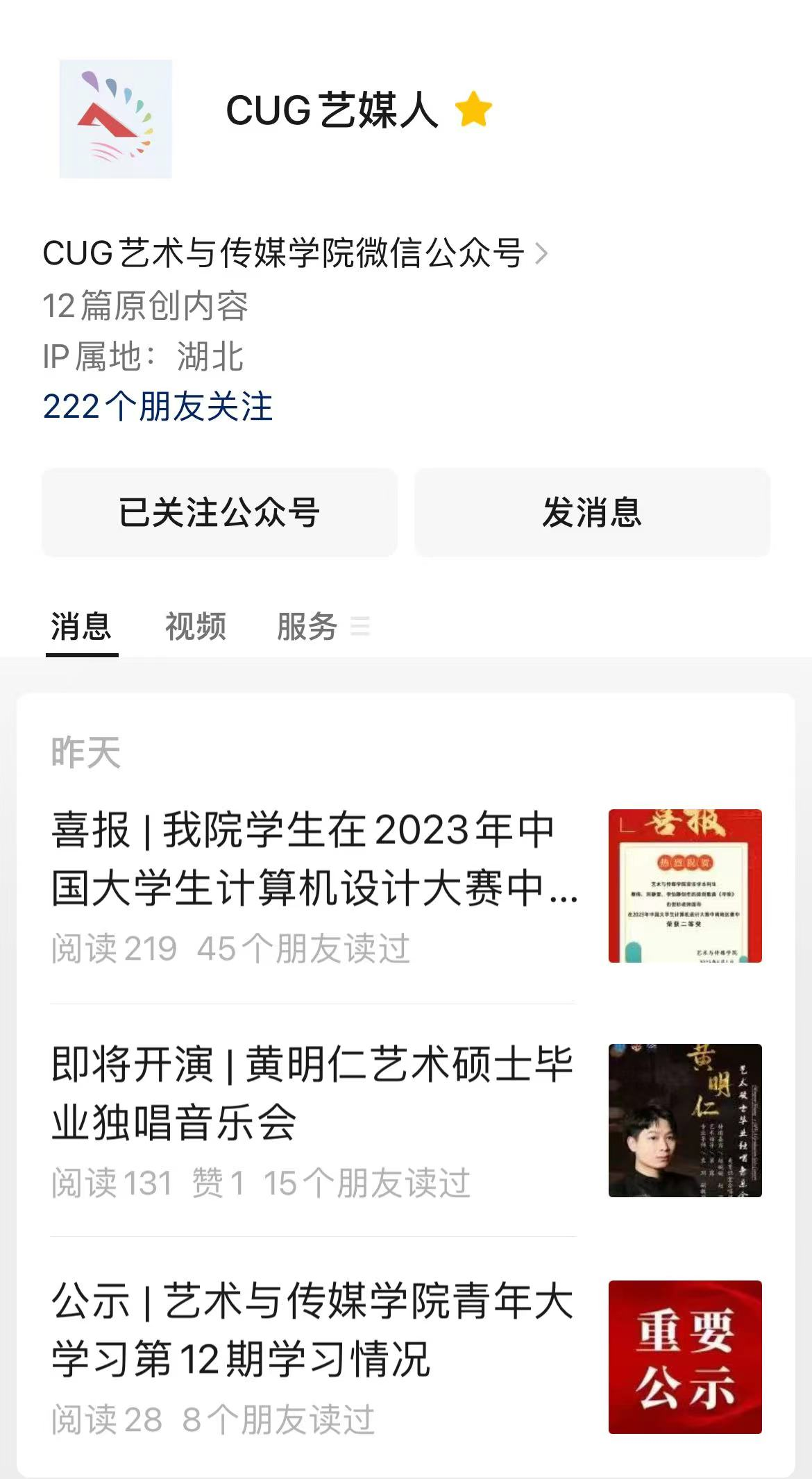Tap the 已关注公众号 button
Screen dimensions: 812x1479
coord(219,512)
